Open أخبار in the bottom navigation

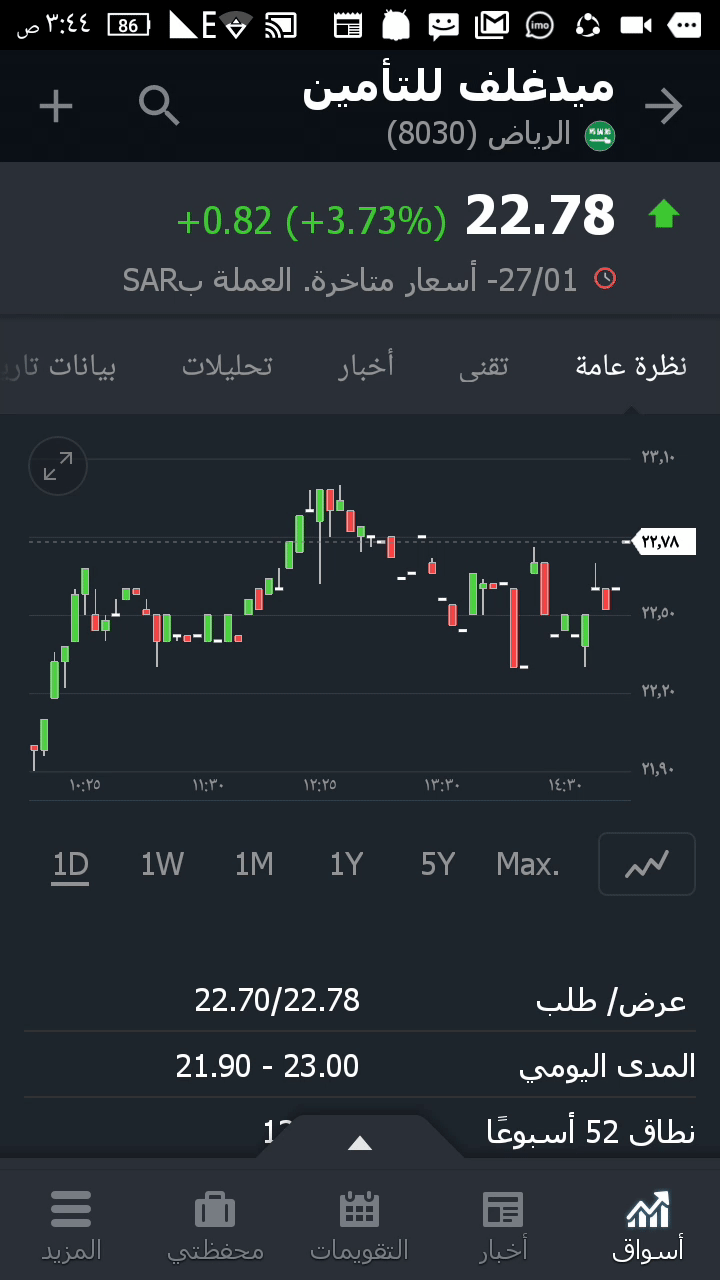pyautogui.click(x=502, y=1224)
